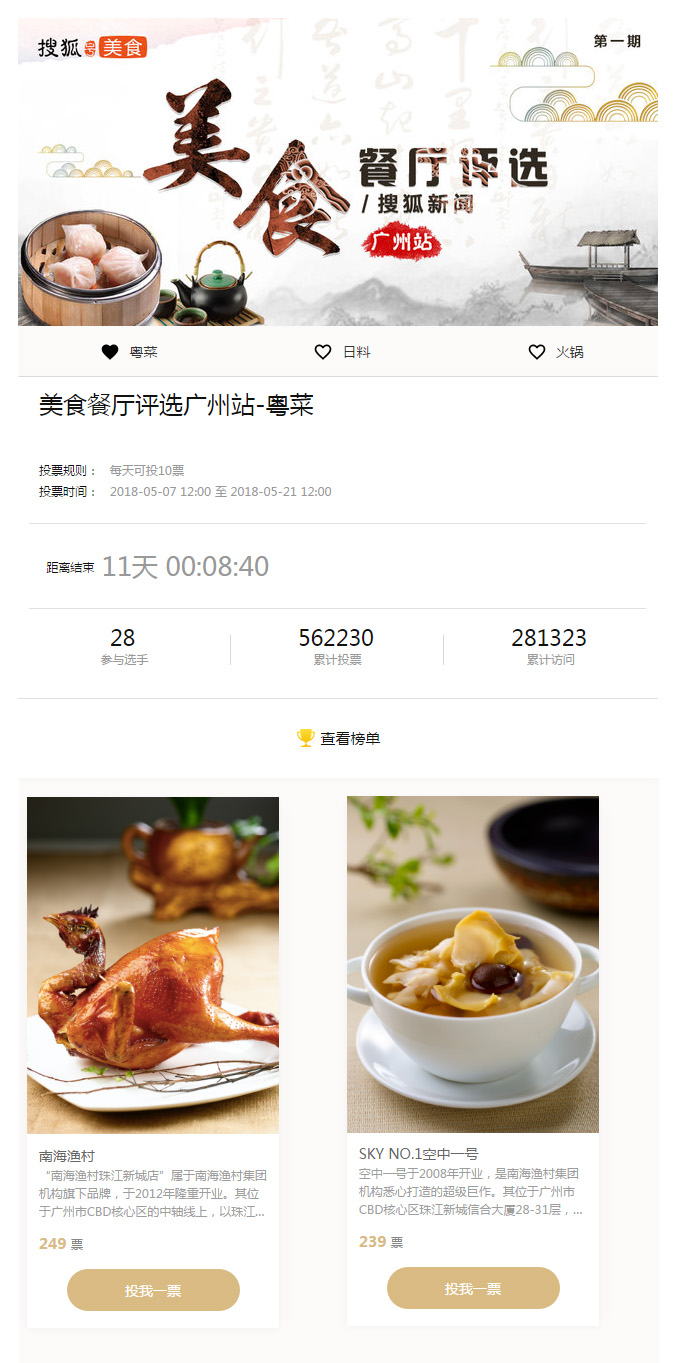Vote 投我一票 for SKY NO.1空中一号
The height and width of the screenshot is (1363, 678).
(x=473, y=1288)
